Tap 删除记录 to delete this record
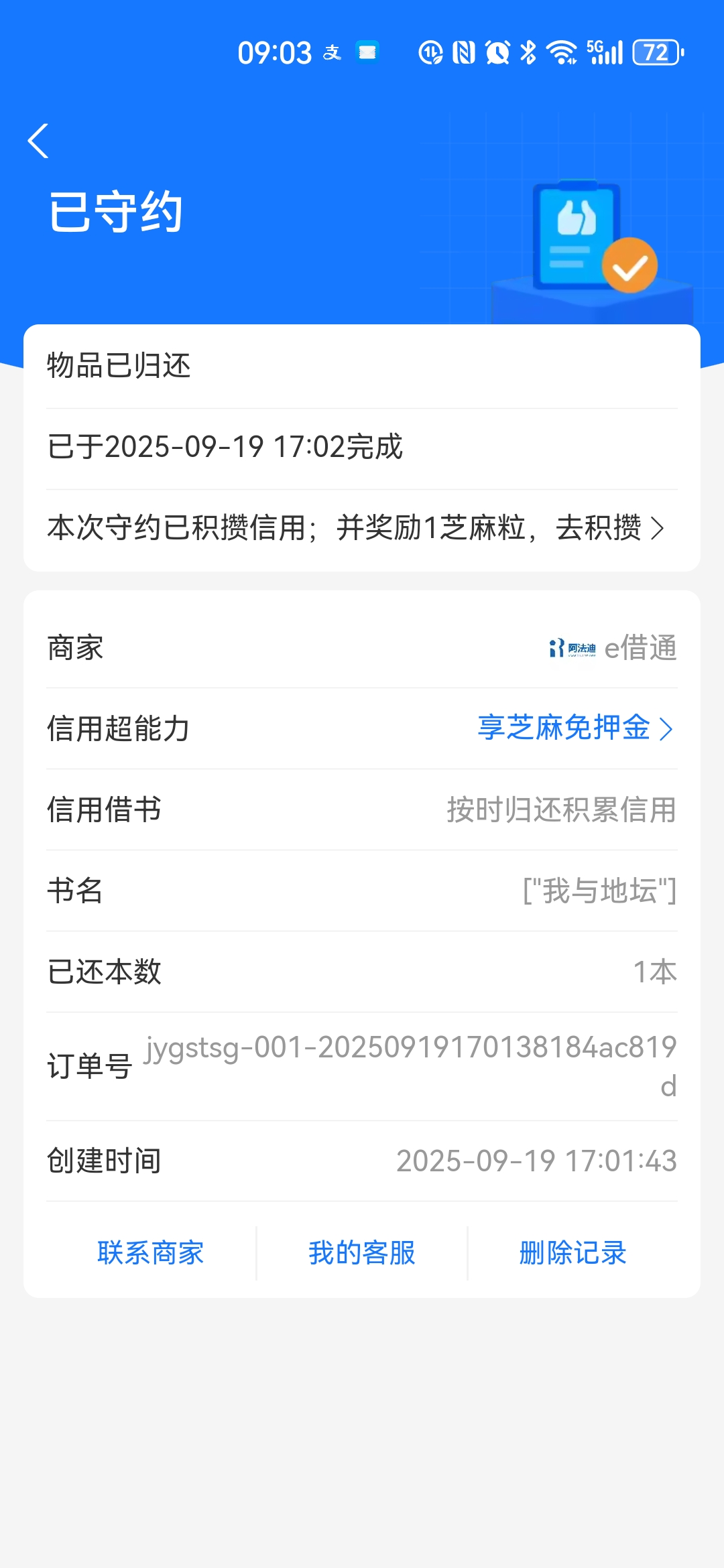The height and width of the screenshot is (1568, 724). click(x=572, y=1252)
